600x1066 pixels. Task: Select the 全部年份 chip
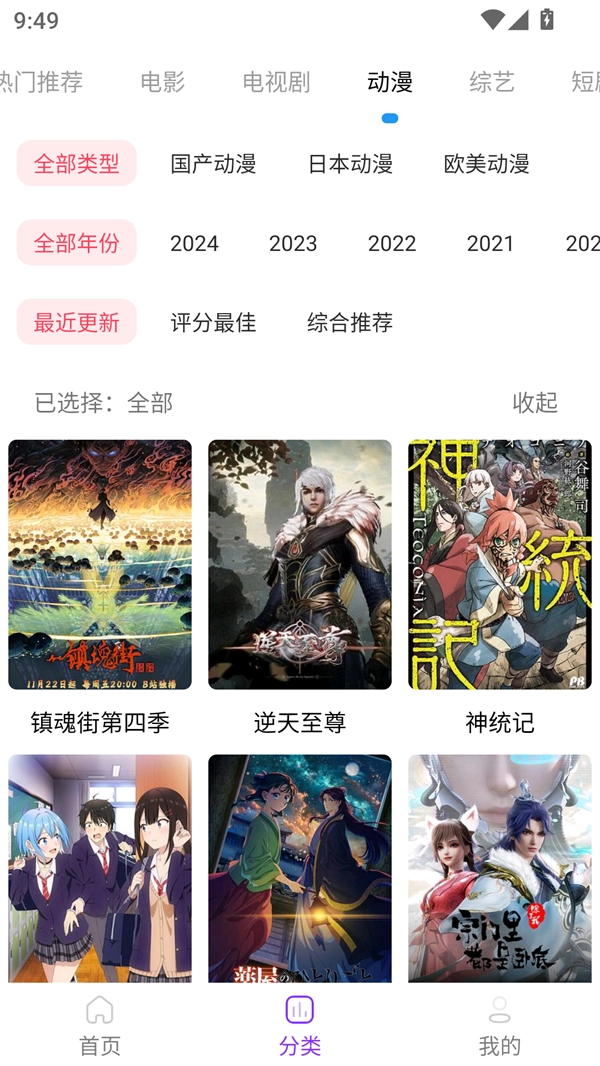(x=76, y=243)
